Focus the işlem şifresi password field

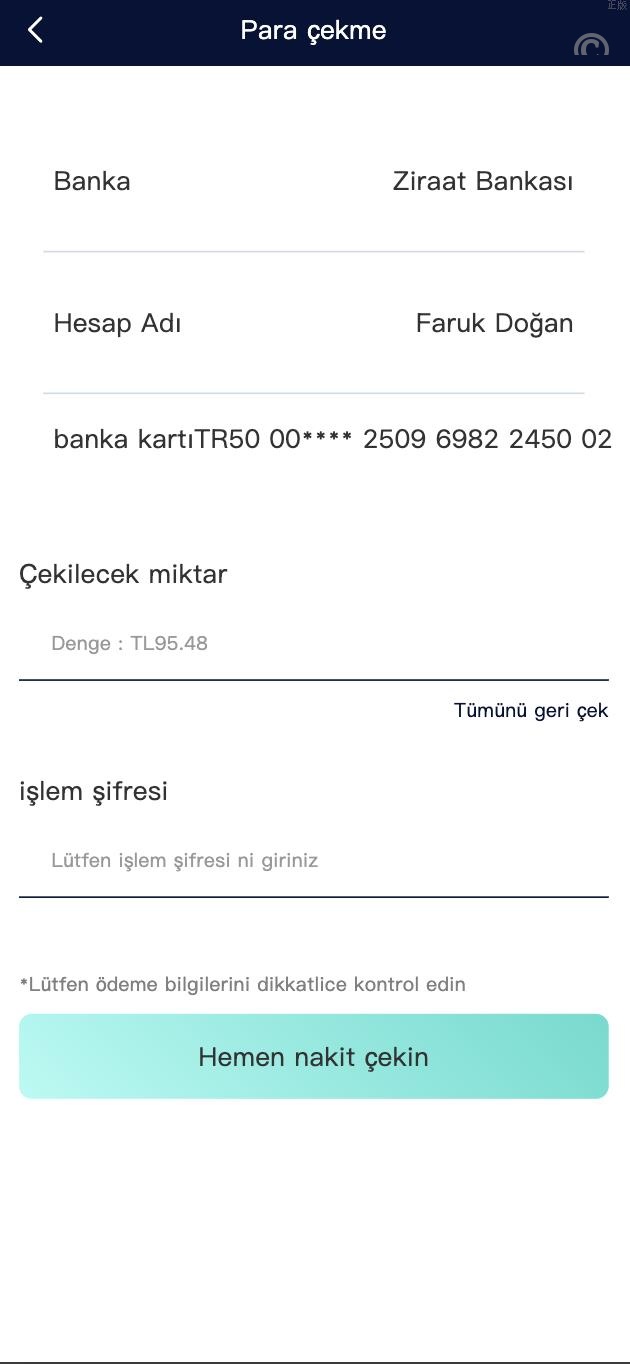point(313,861)
